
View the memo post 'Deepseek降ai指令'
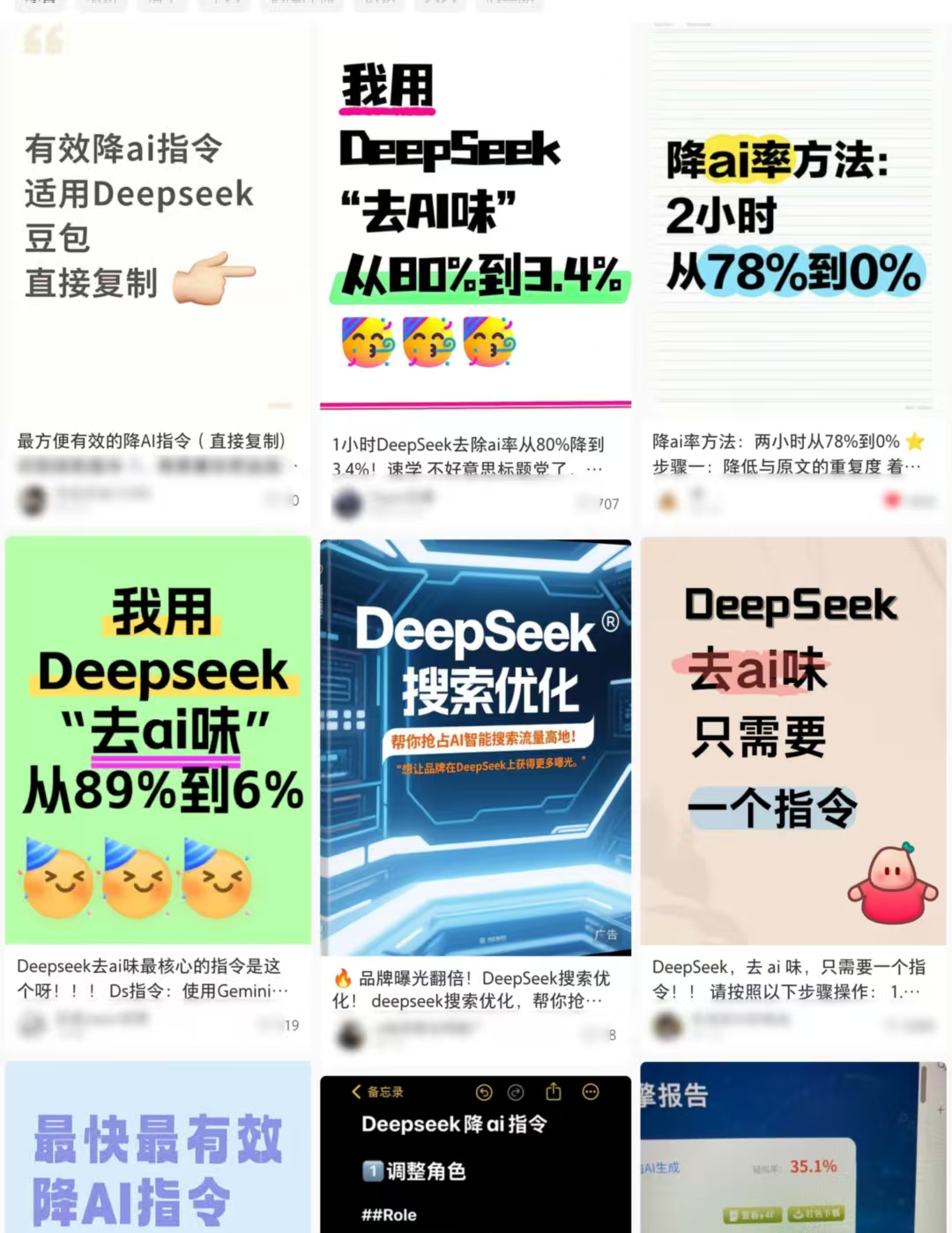[475, 1155]
